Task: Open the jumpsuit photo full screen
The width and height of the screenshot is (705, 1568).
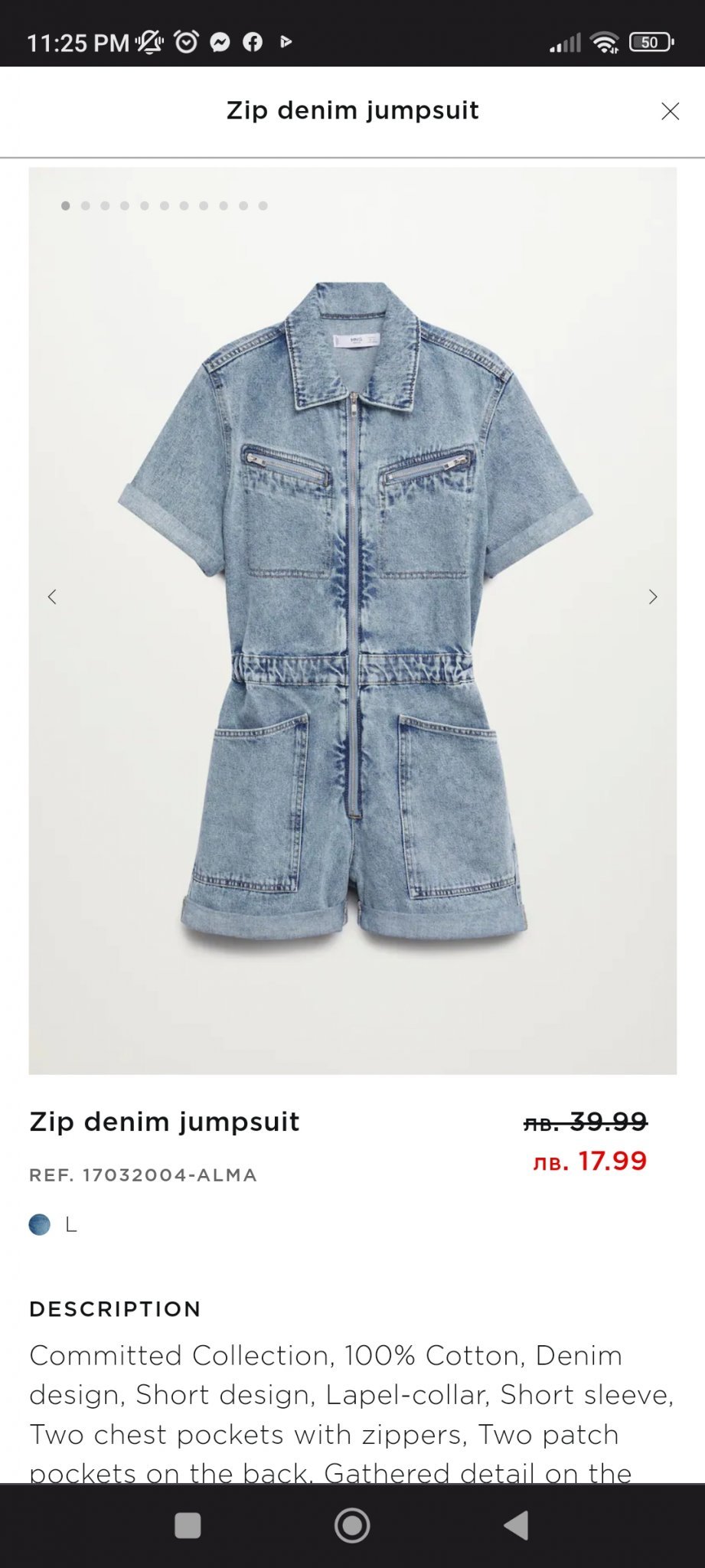Action: [x=352, y=620]
